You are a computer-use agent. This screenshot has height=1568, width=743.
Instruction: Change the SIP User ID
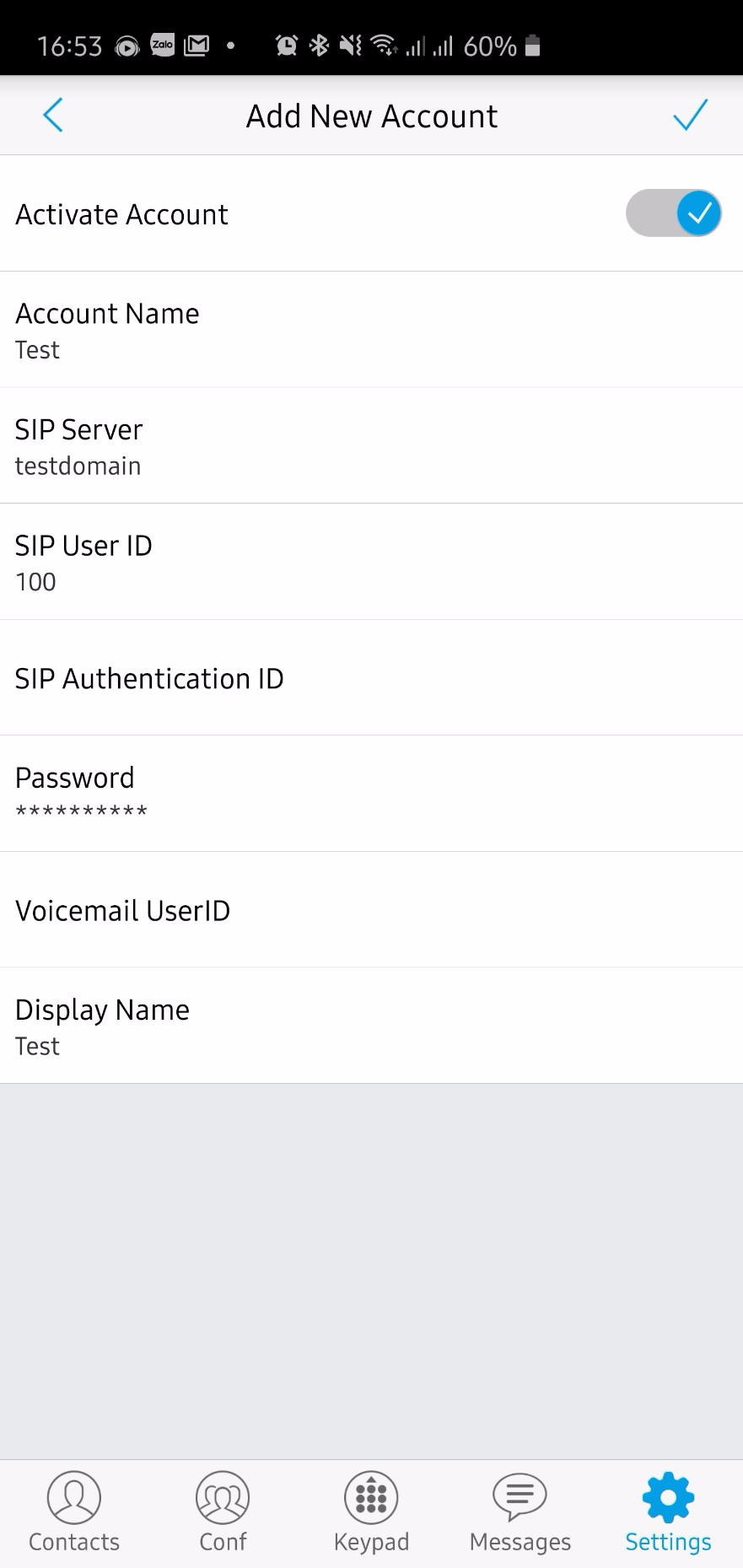pos(371,562)
